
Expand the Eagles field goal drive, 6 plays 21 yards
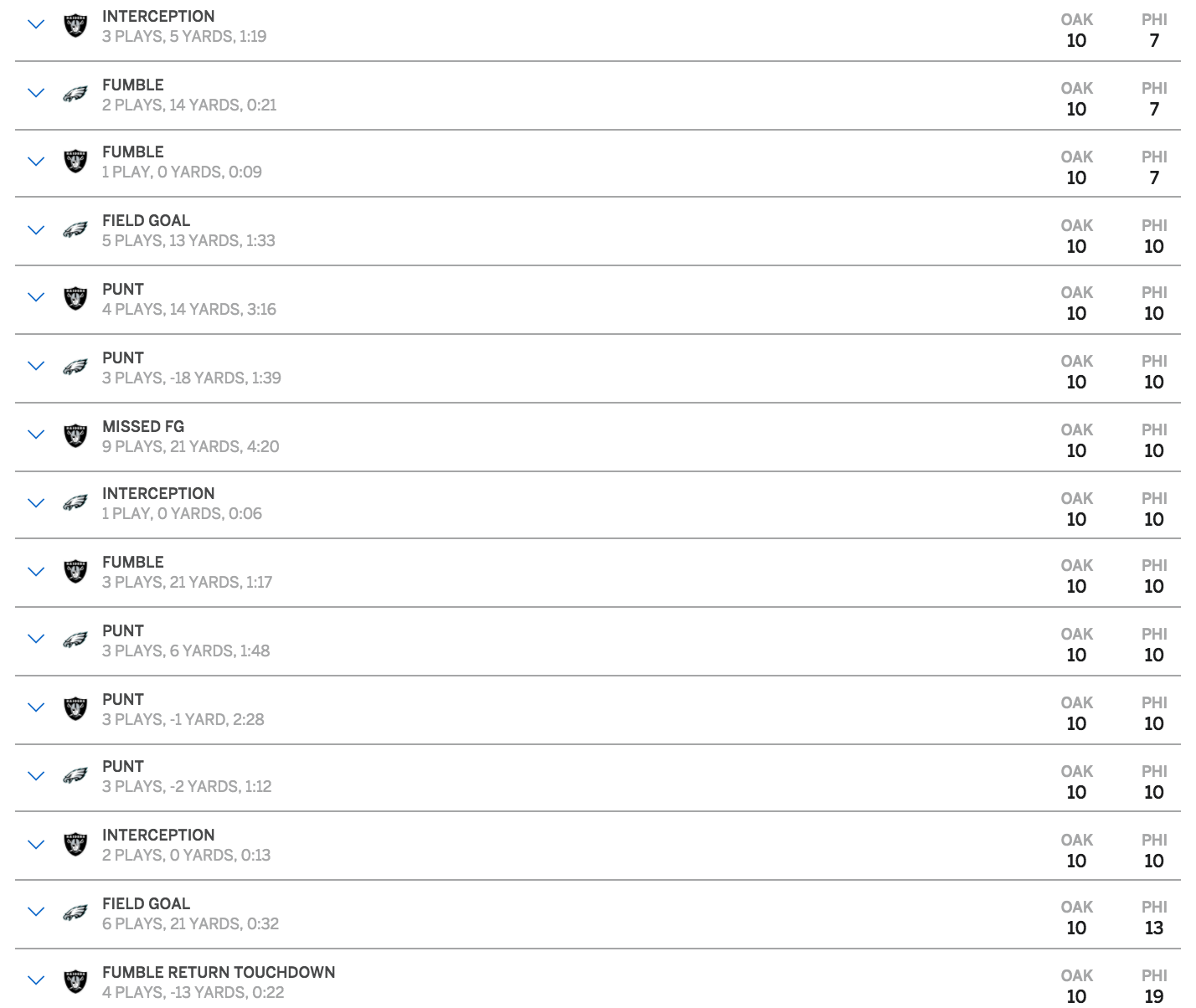(x=36, y=913)
